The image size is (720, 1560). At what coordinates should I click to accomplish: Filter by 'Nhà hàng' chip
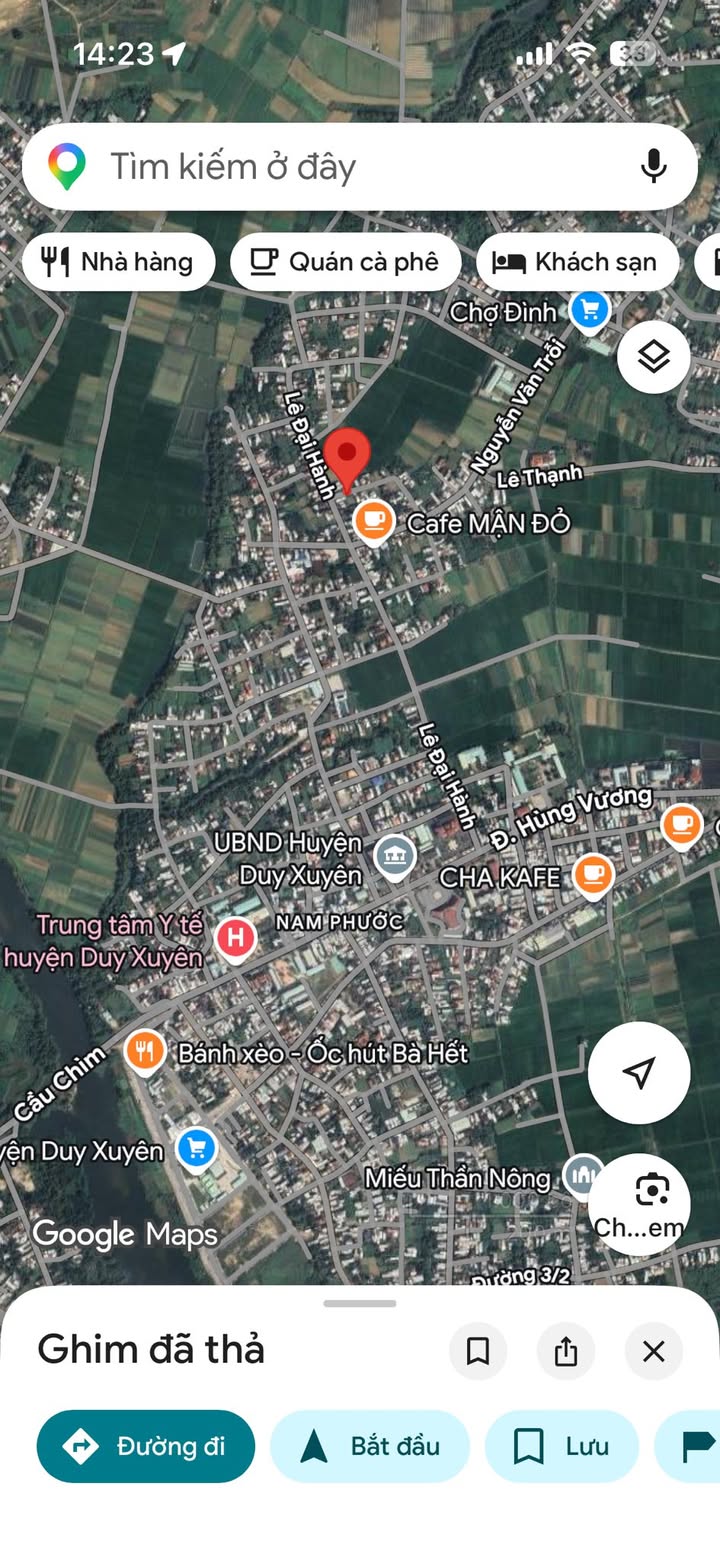click(118, 262)
